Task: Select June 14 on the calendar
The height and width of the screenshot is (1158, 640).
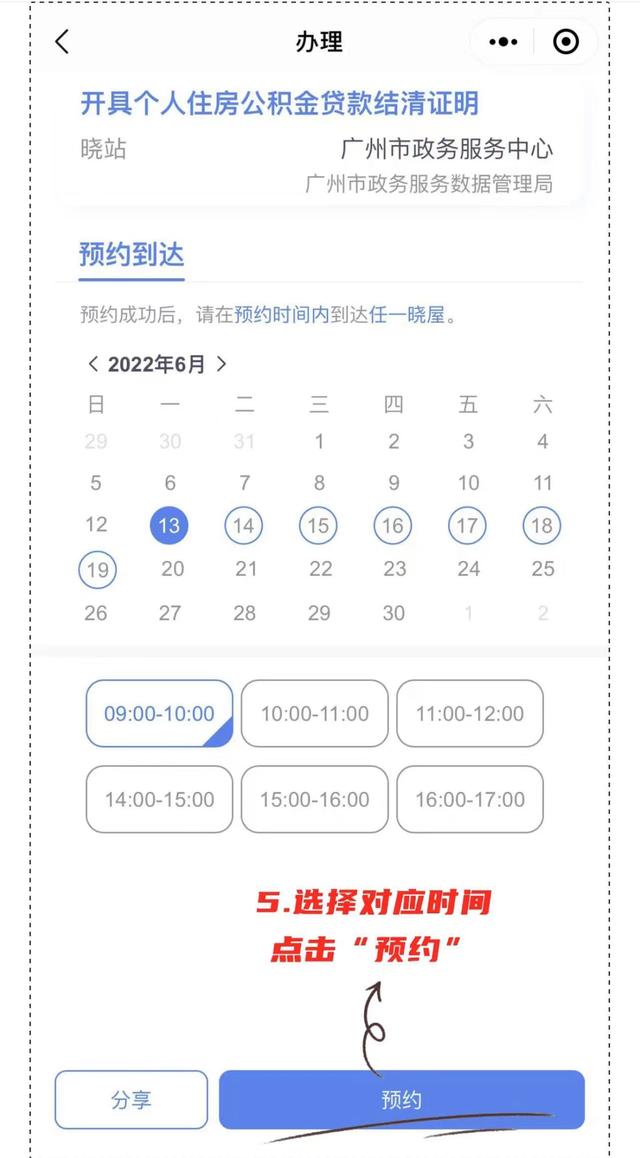Action: [x=244, y=526]
